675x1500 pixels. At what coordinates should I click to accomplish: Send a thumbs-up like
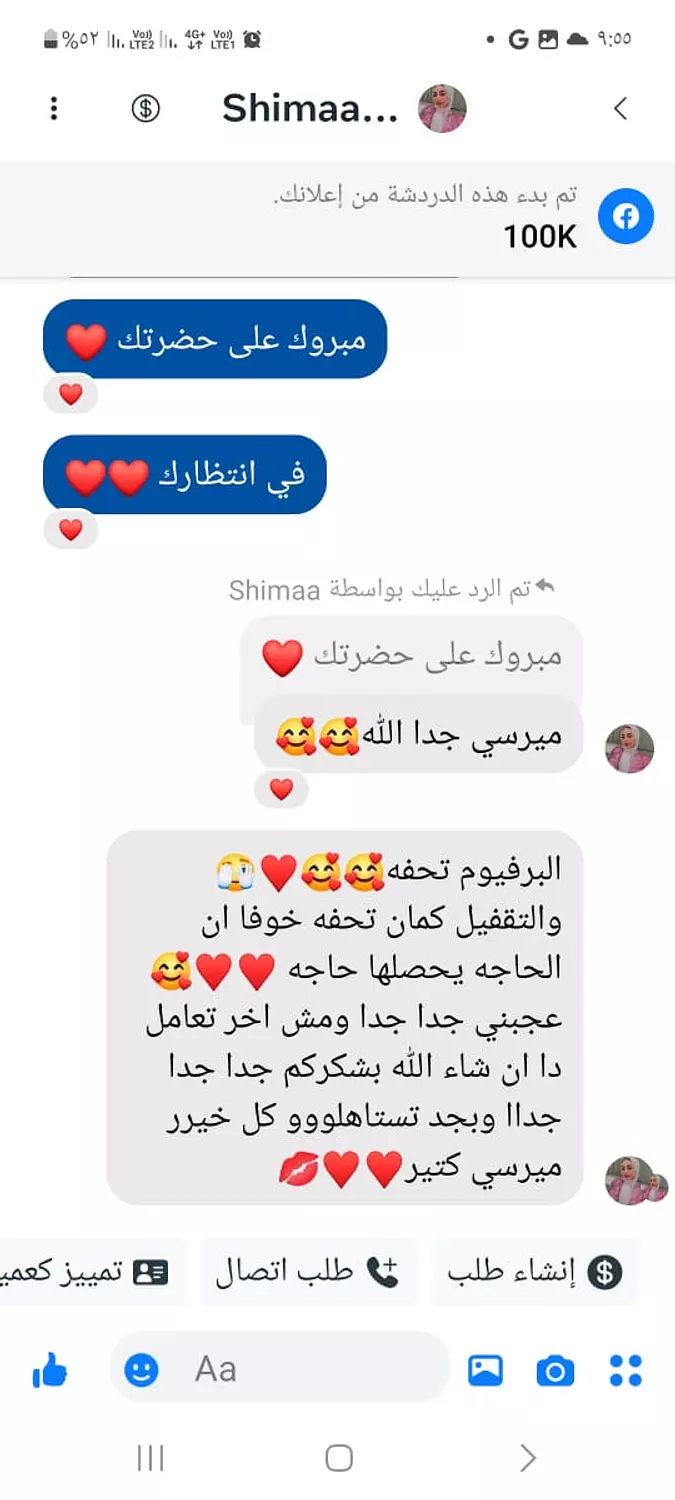point(50,1370)
